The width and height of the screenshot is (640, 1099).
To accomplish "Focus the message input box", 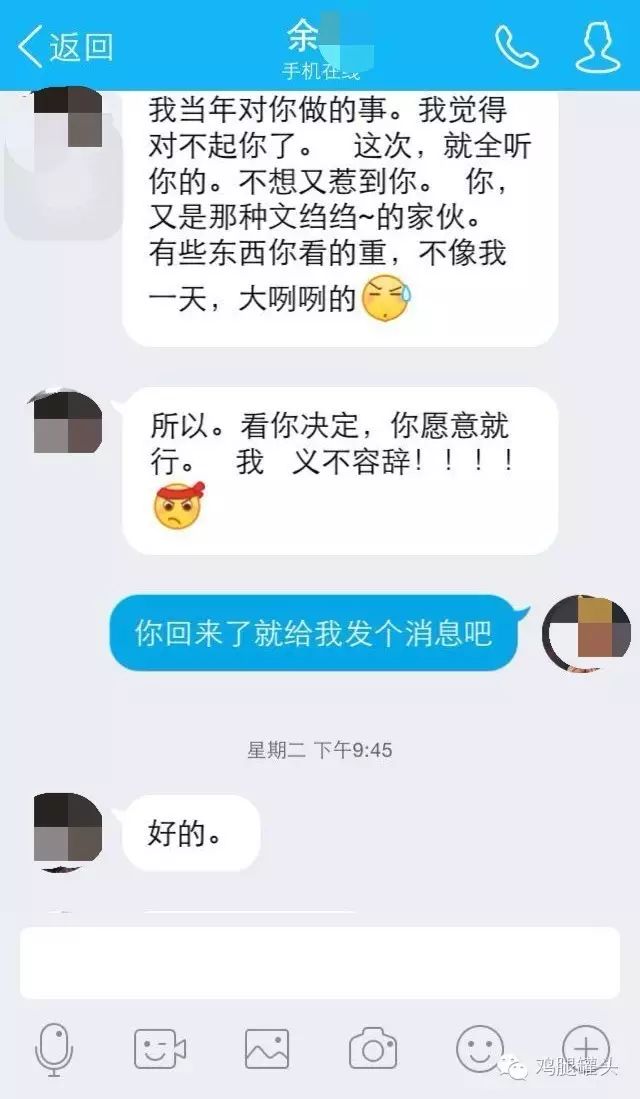I will coord(320,962).
